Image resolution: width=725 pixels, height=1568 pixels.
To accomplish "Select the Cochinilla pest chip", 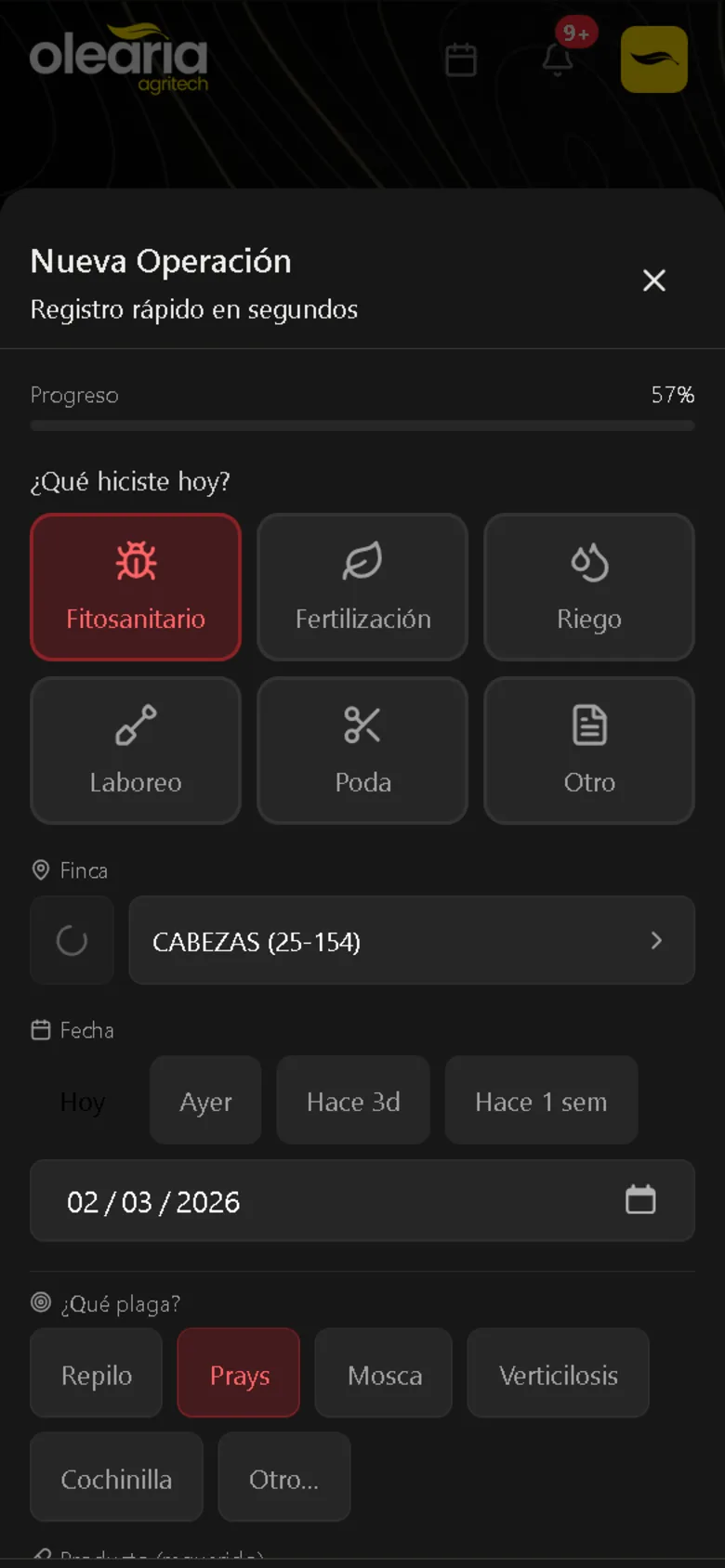I will click(x=115, y=1477).
